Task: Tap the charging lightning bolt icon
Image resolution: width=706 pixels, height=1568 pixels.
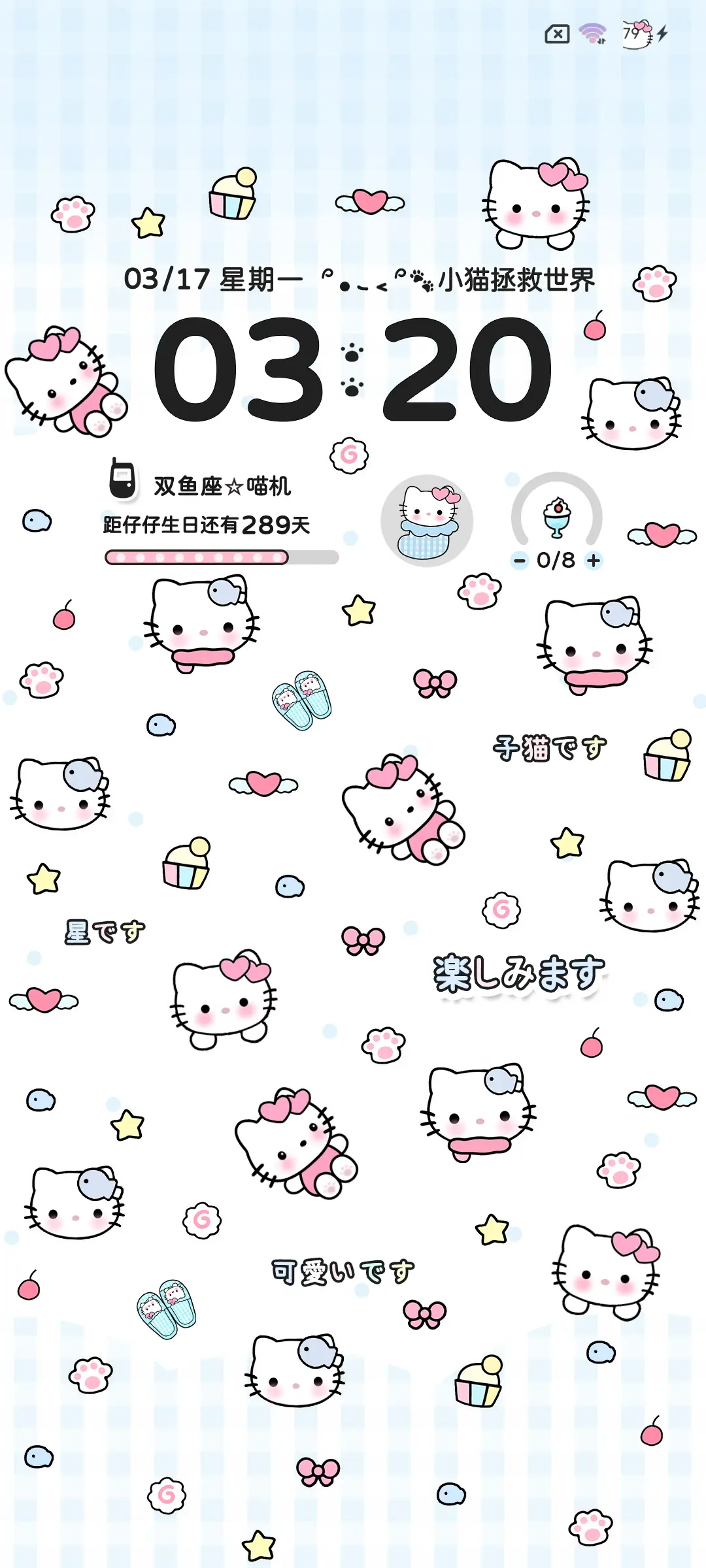Action: tap(663, 34)
